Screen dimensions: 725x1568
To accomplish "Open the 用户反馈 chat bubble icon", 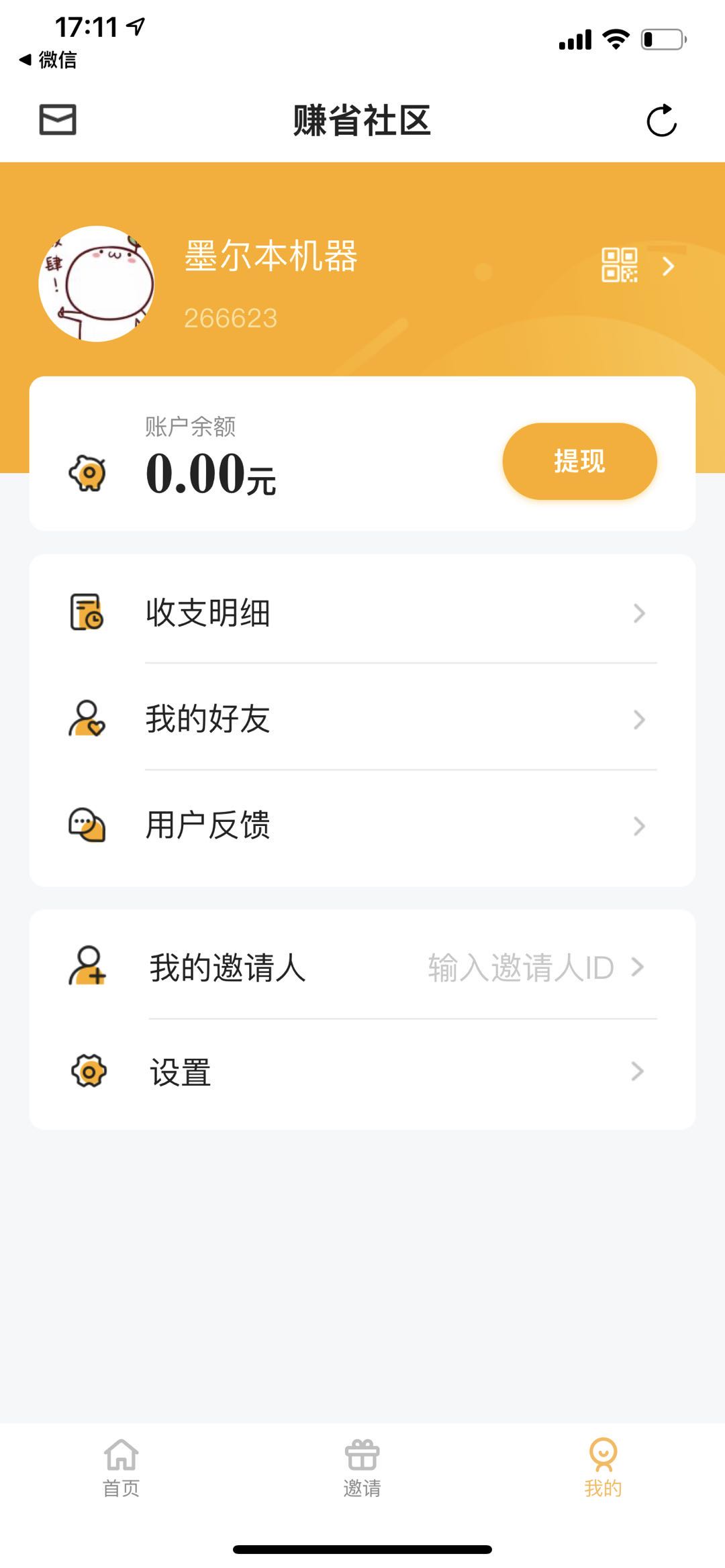I will click(x=87, y=827).
